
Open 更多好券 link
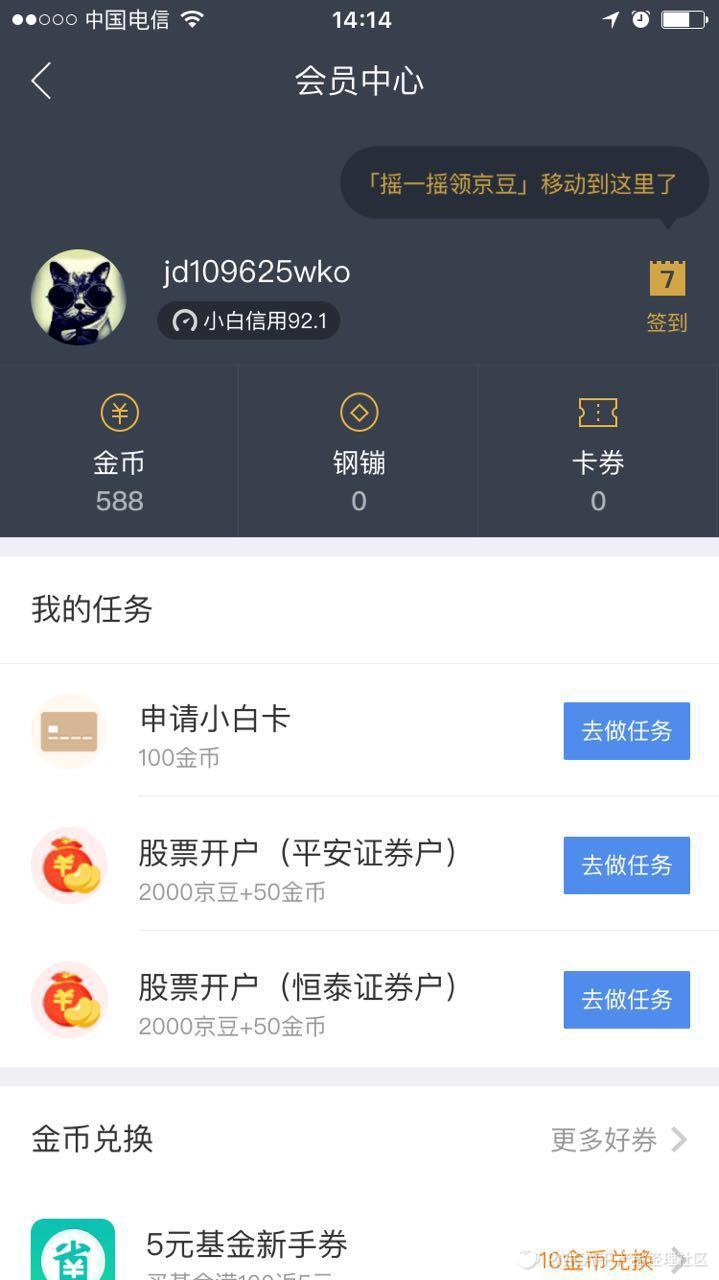tap(619, 1139)
